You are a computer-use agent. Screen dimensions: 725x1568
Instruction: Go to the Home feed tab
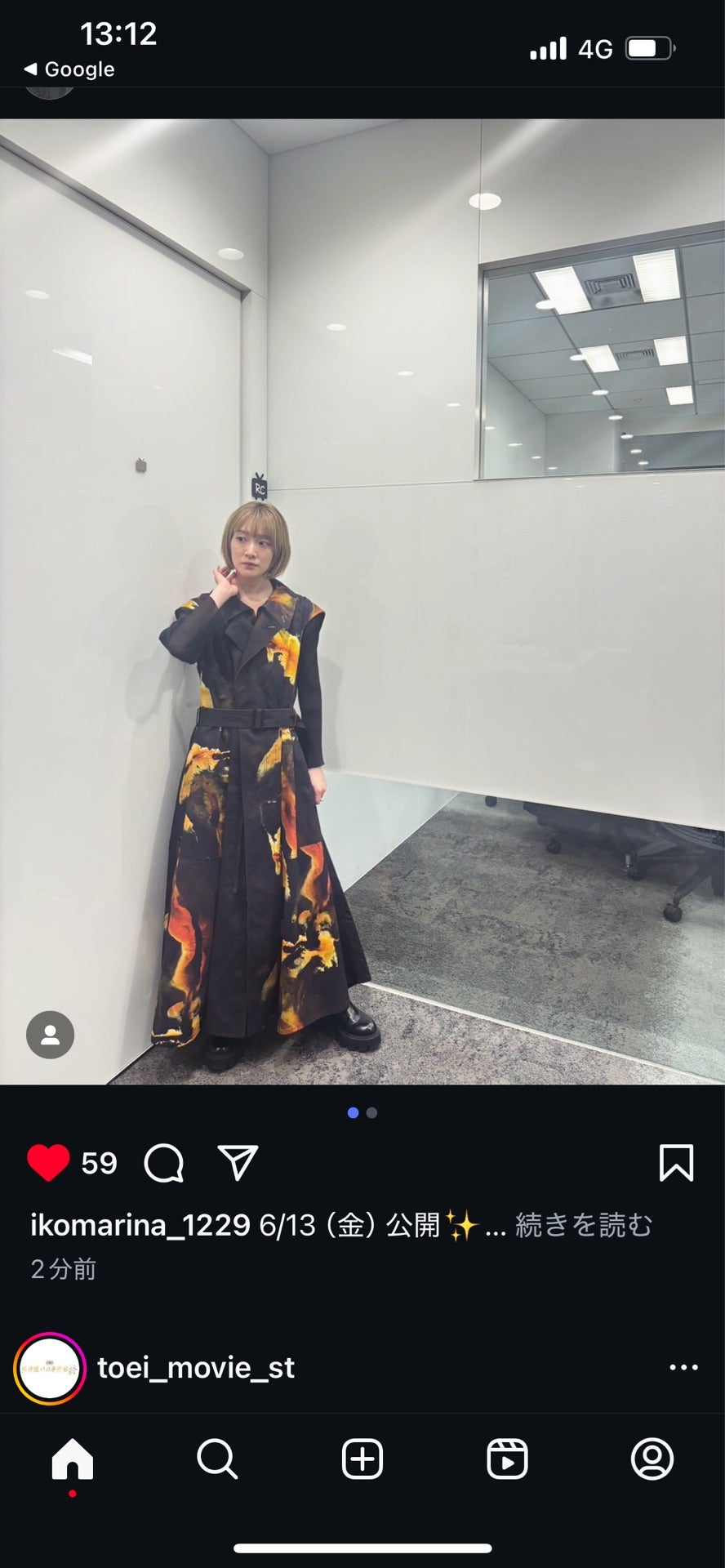coord(73,1459)
